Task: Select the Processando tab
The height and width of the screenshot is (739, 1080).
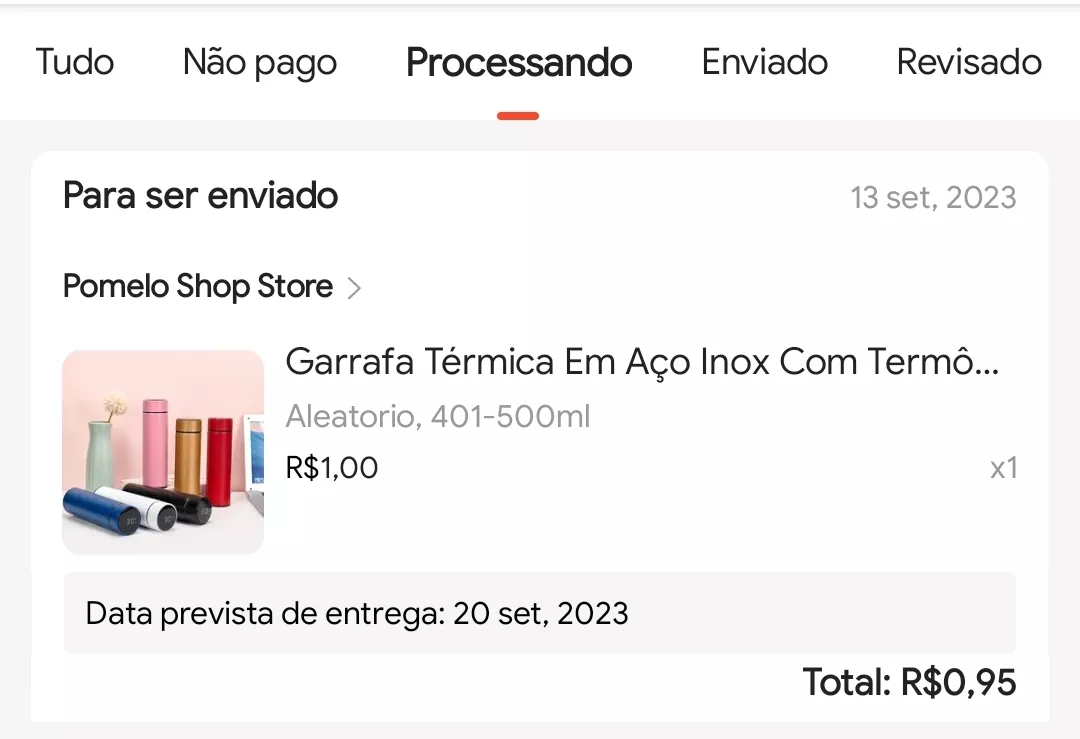Action: [519, 62]
